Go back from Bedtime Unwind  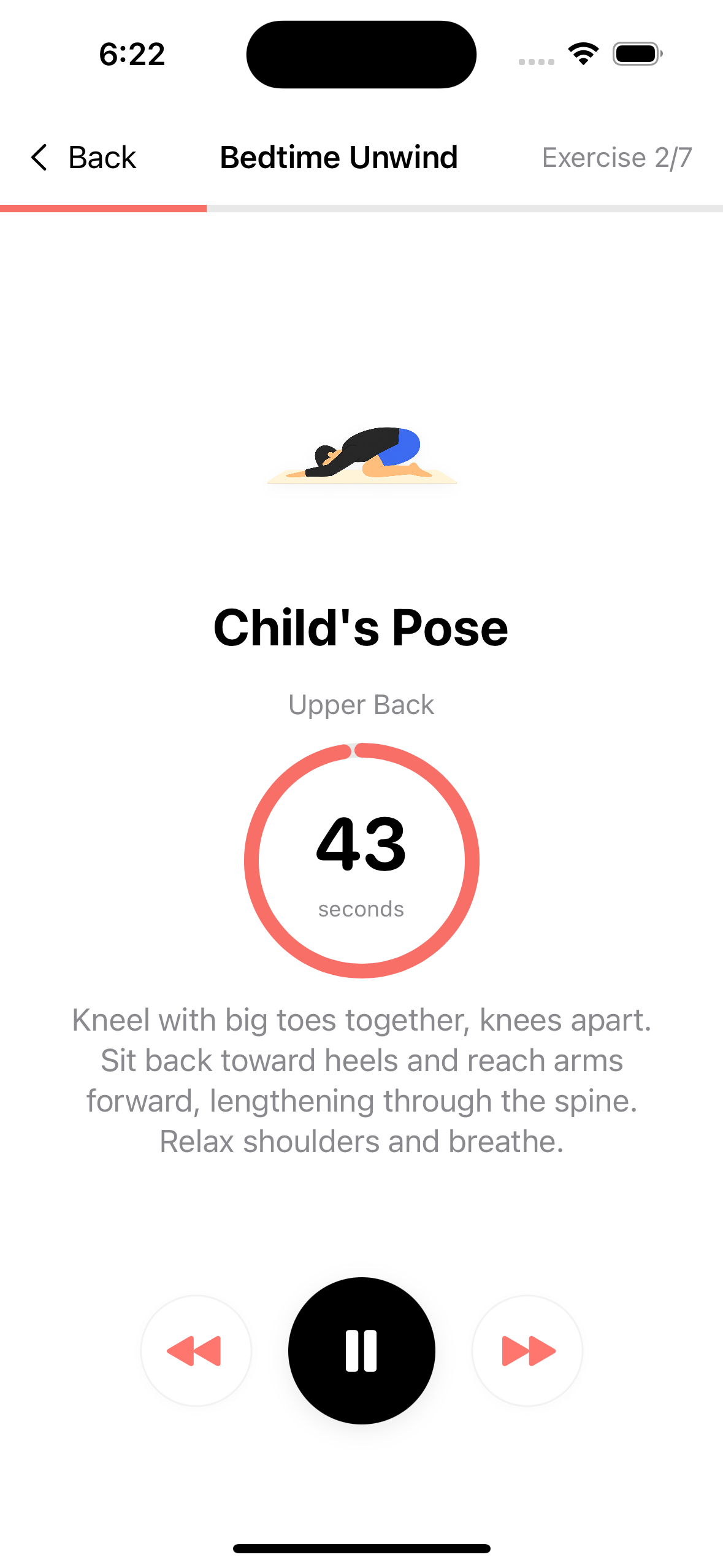[83, 158]
